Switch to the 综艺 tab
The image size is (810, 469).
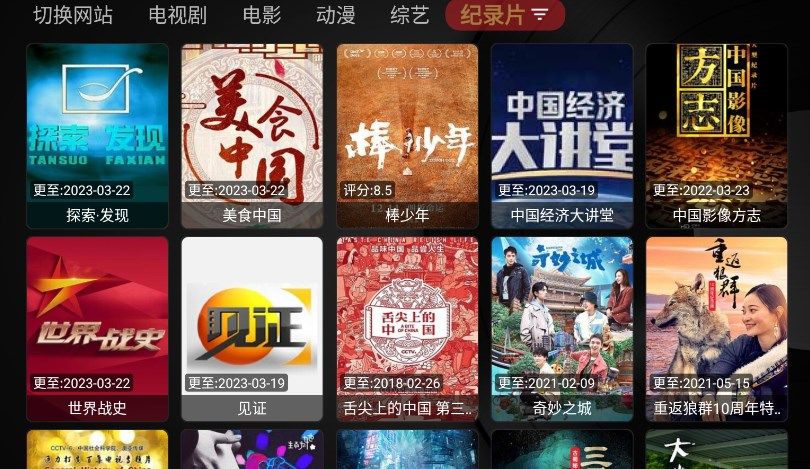point(409,15)
